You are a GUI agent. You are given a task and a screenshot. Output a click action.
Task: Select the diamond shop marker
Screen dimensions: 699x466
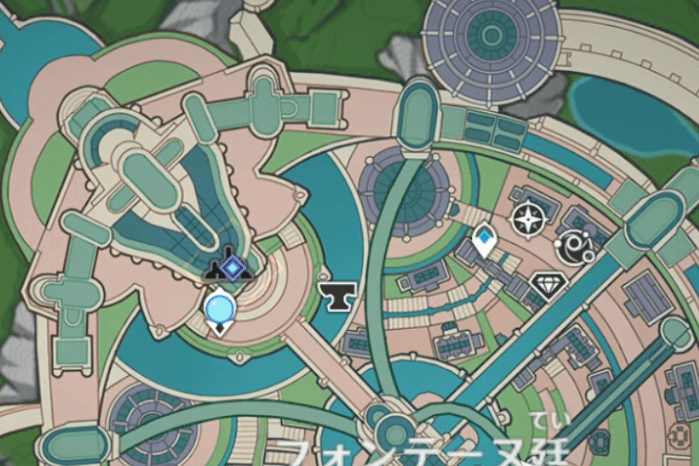547,285
